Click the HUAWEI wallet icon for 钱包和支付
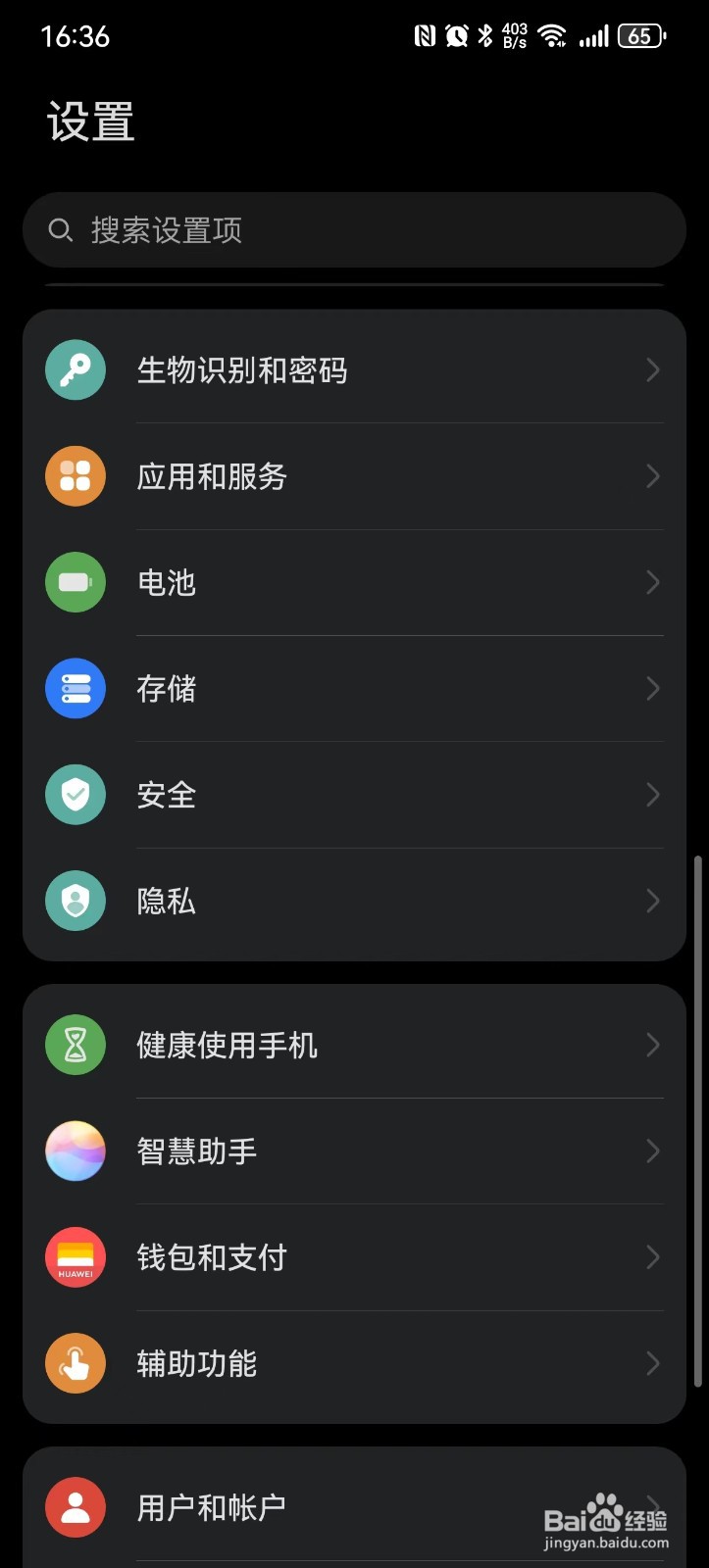Viewport: 709px width, 1568px height. (75, 1257)
